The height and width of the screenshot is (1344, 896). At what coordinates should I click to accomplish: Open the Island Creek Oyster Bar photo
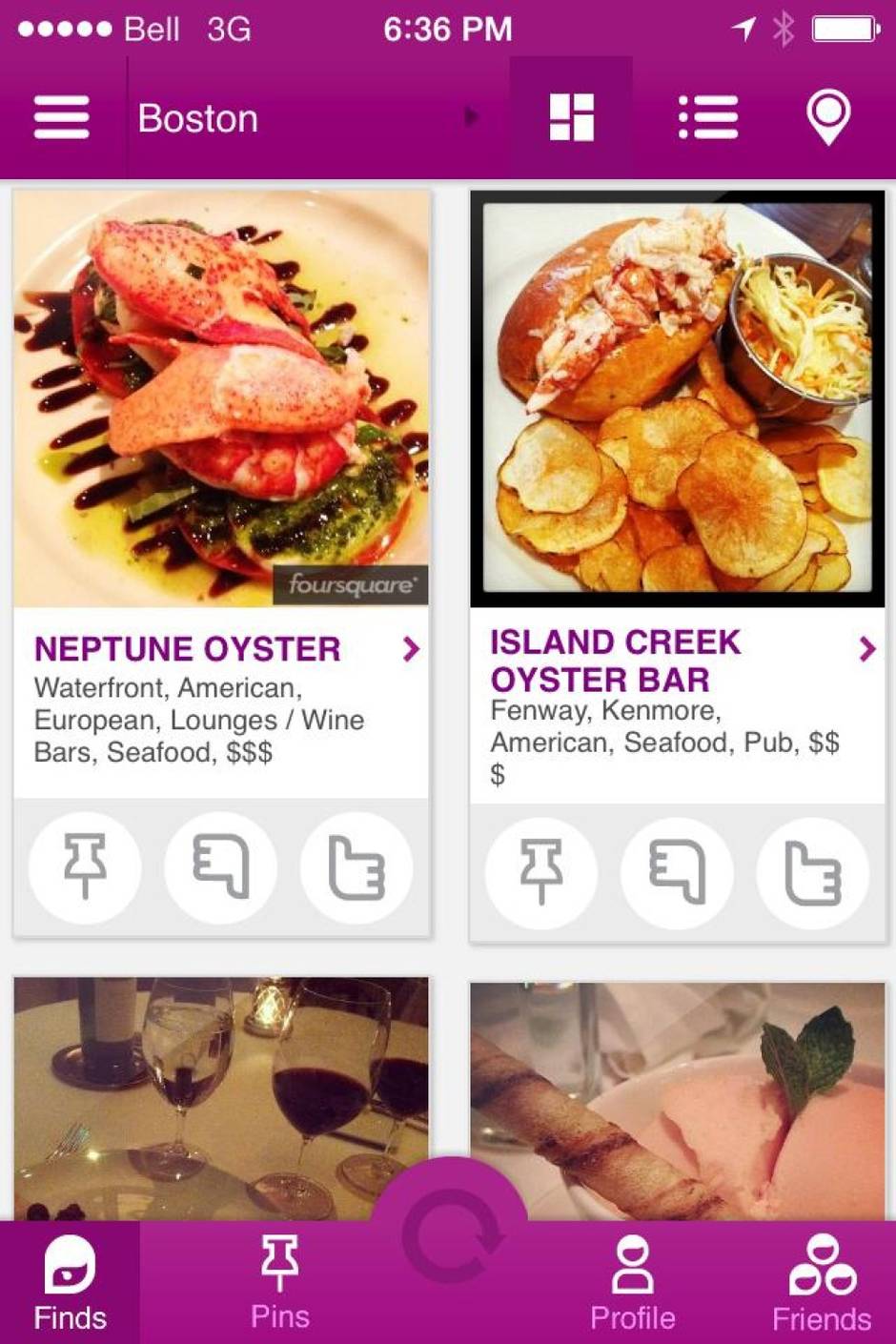click(677, 398)
